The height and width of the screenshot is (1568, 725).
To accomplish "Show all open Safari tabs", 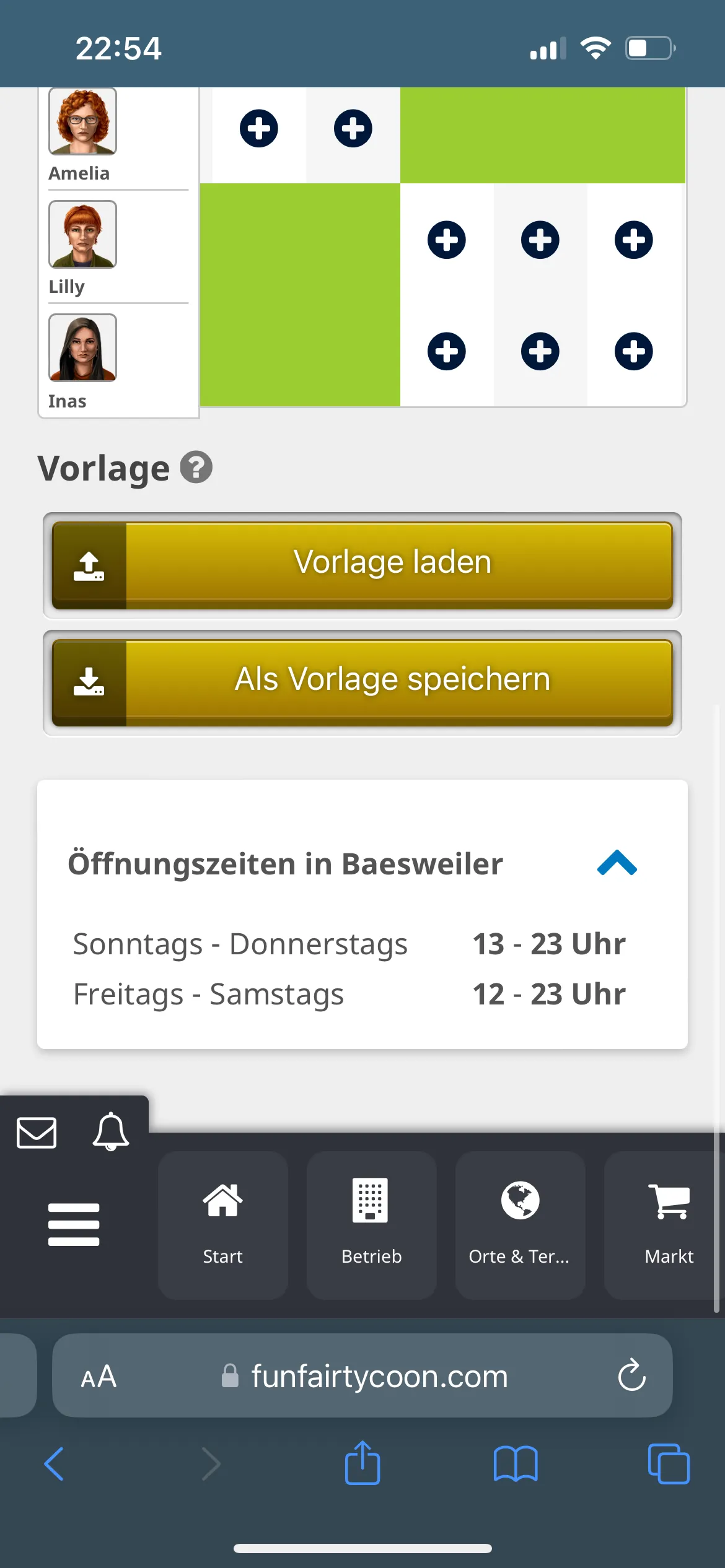I will click(668, 1463).
